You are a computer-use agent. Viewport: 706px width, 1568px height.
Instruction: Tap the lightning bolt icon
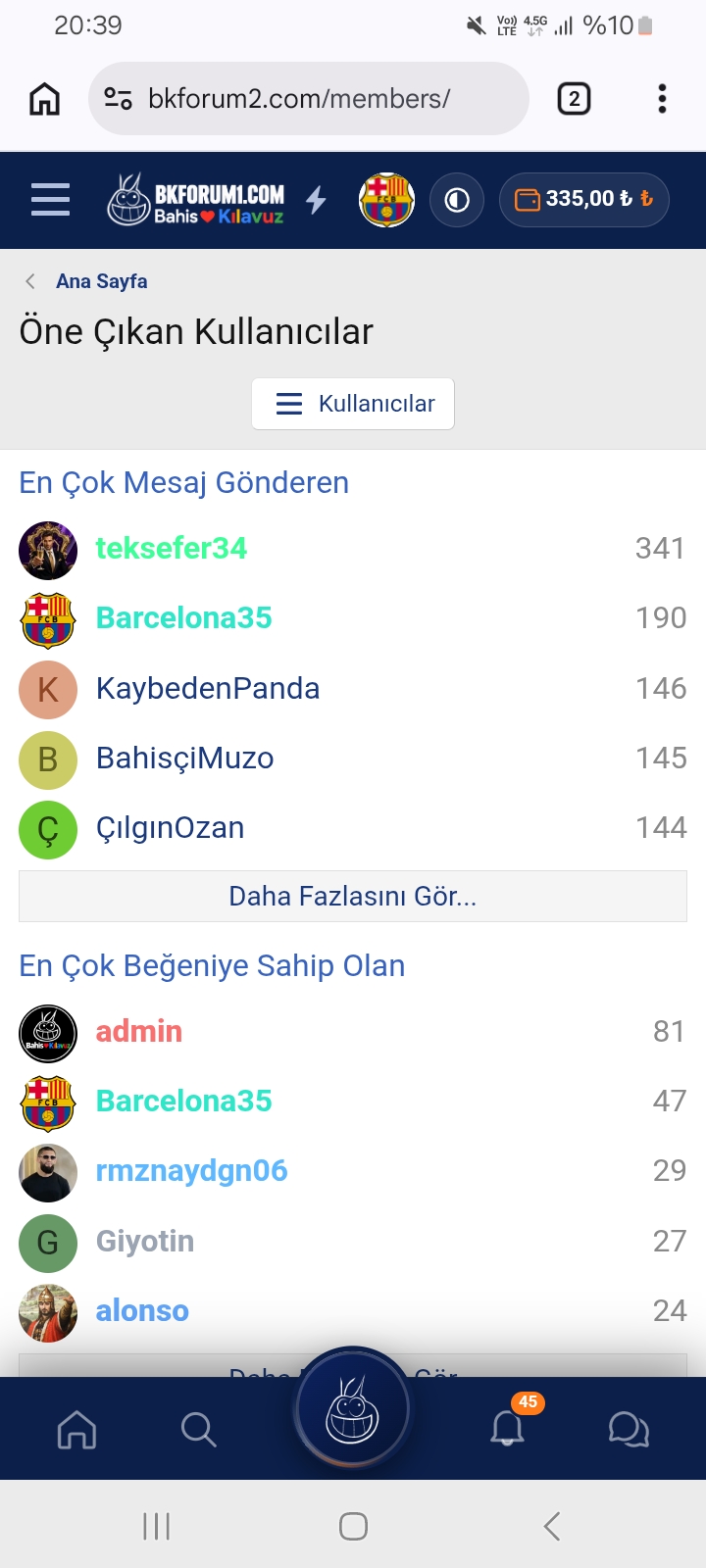click(x=316, y=200)
